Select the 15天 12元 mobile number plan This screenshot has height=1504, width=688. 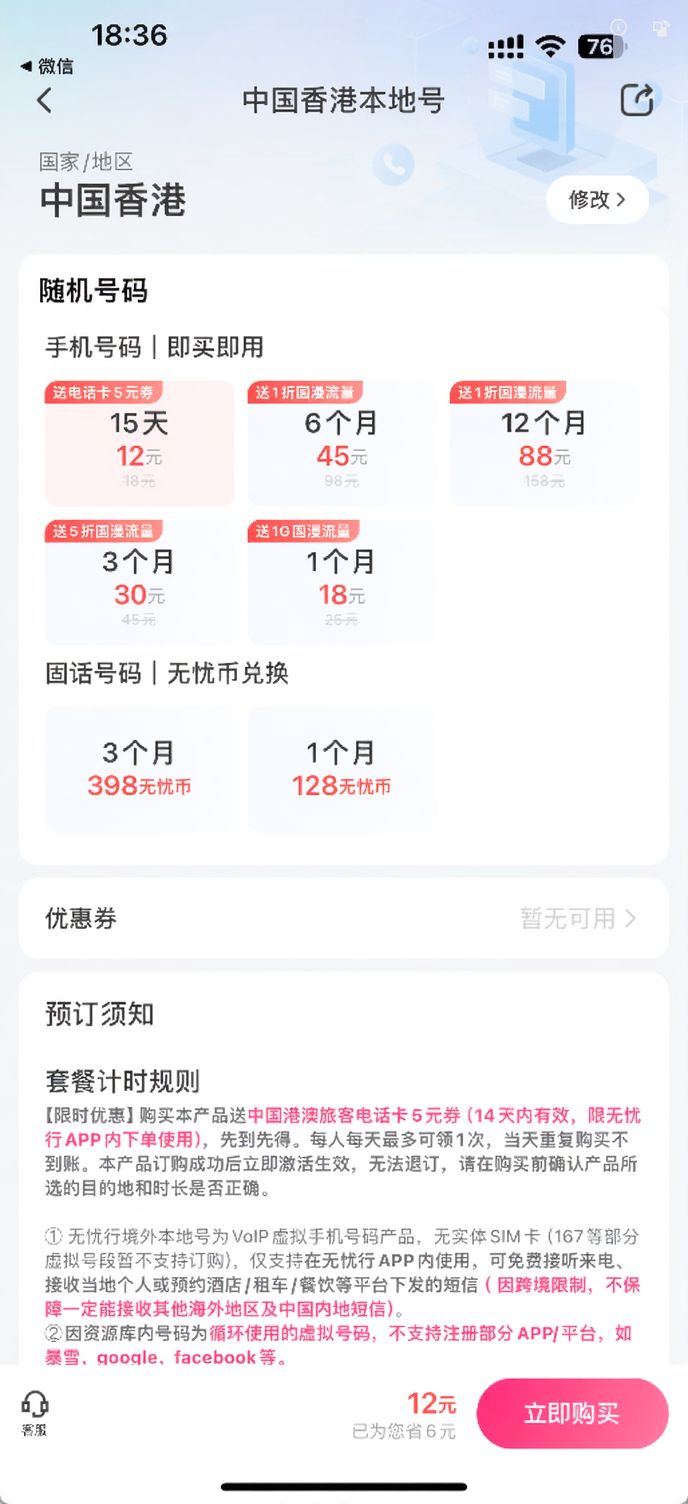coord(139,443)
